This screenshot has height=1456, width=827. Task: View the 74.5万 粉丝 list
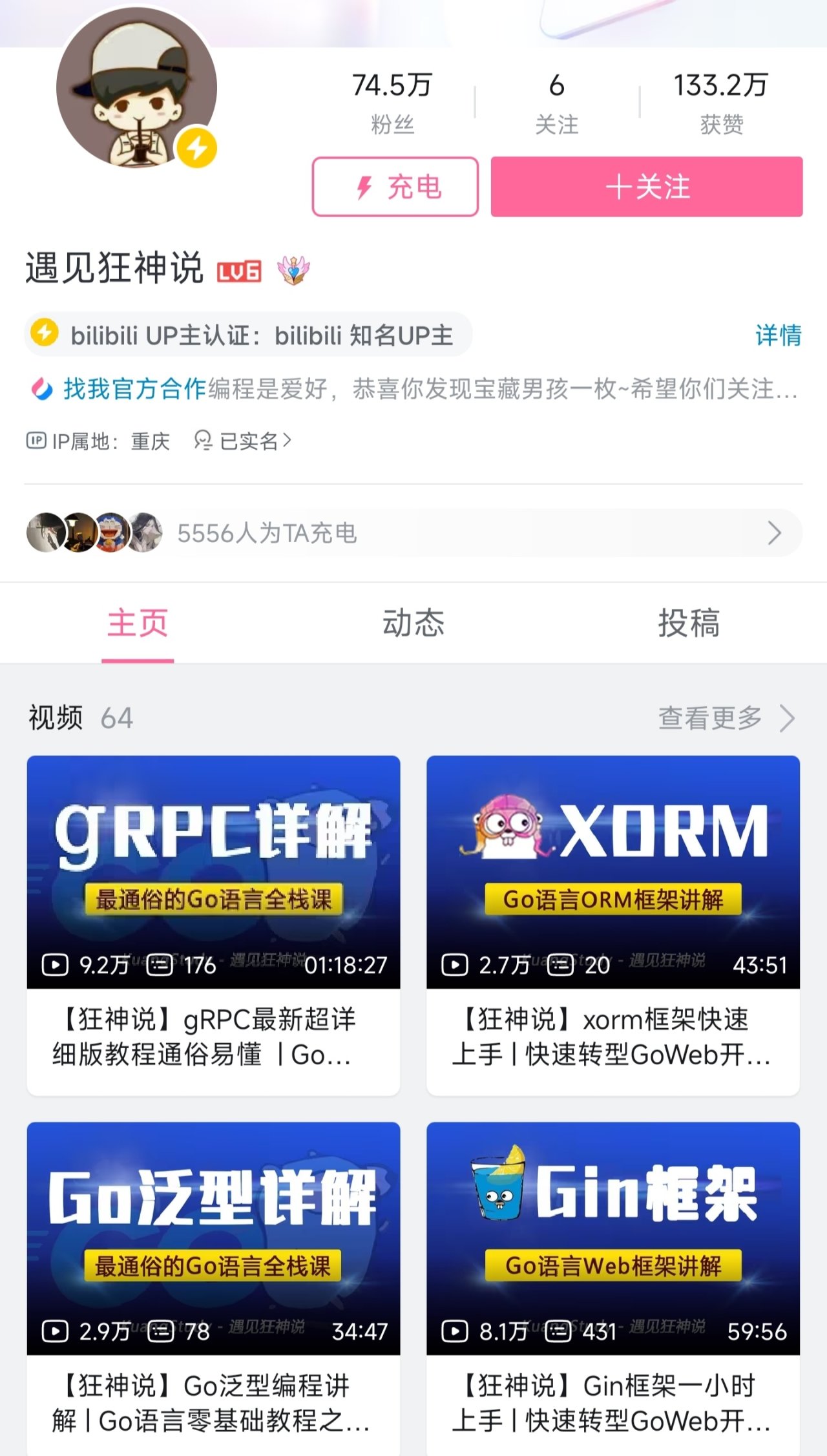(392, 102)
